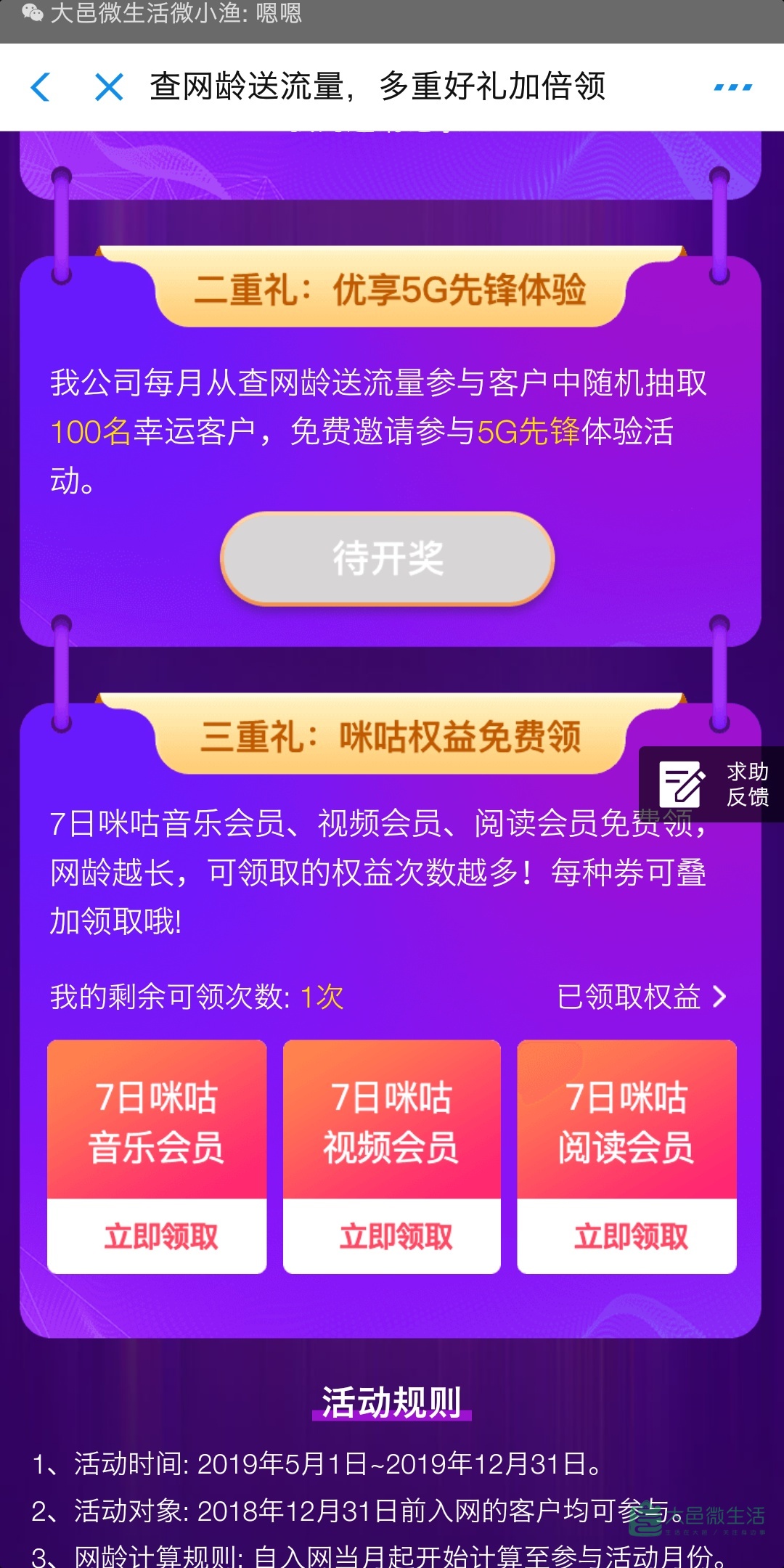Close the web page with X
Viewport: 784px width, 1568px height.
[x=109, y=88]
